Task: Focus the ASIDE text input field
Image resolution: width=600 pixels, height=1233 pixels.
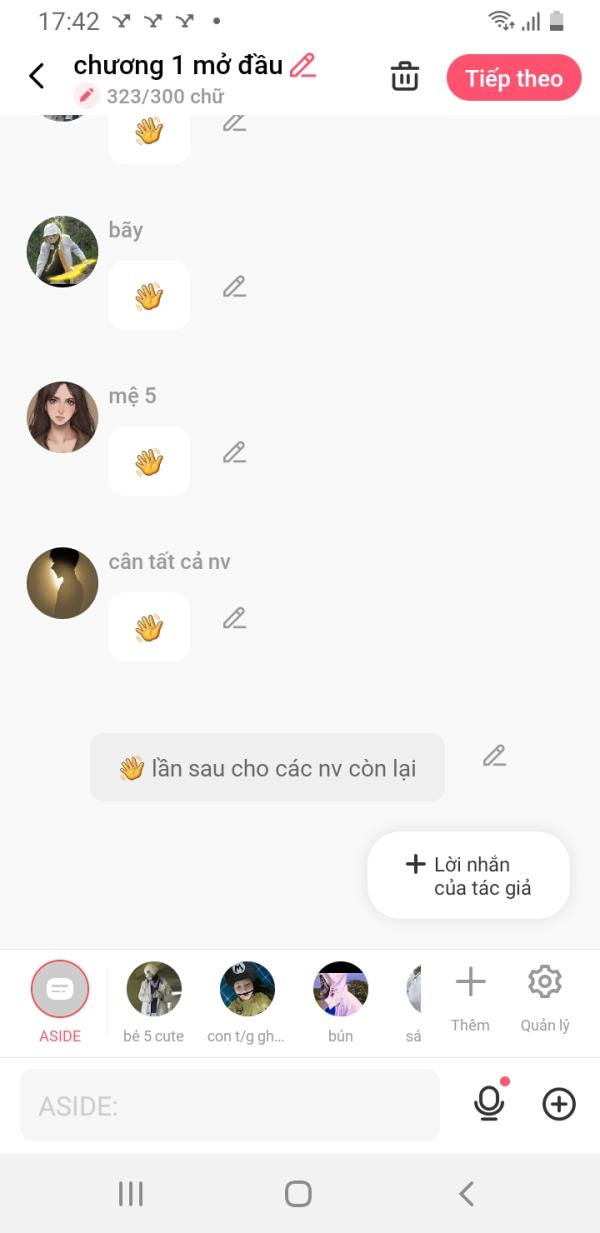Action: coord(230,1106)
